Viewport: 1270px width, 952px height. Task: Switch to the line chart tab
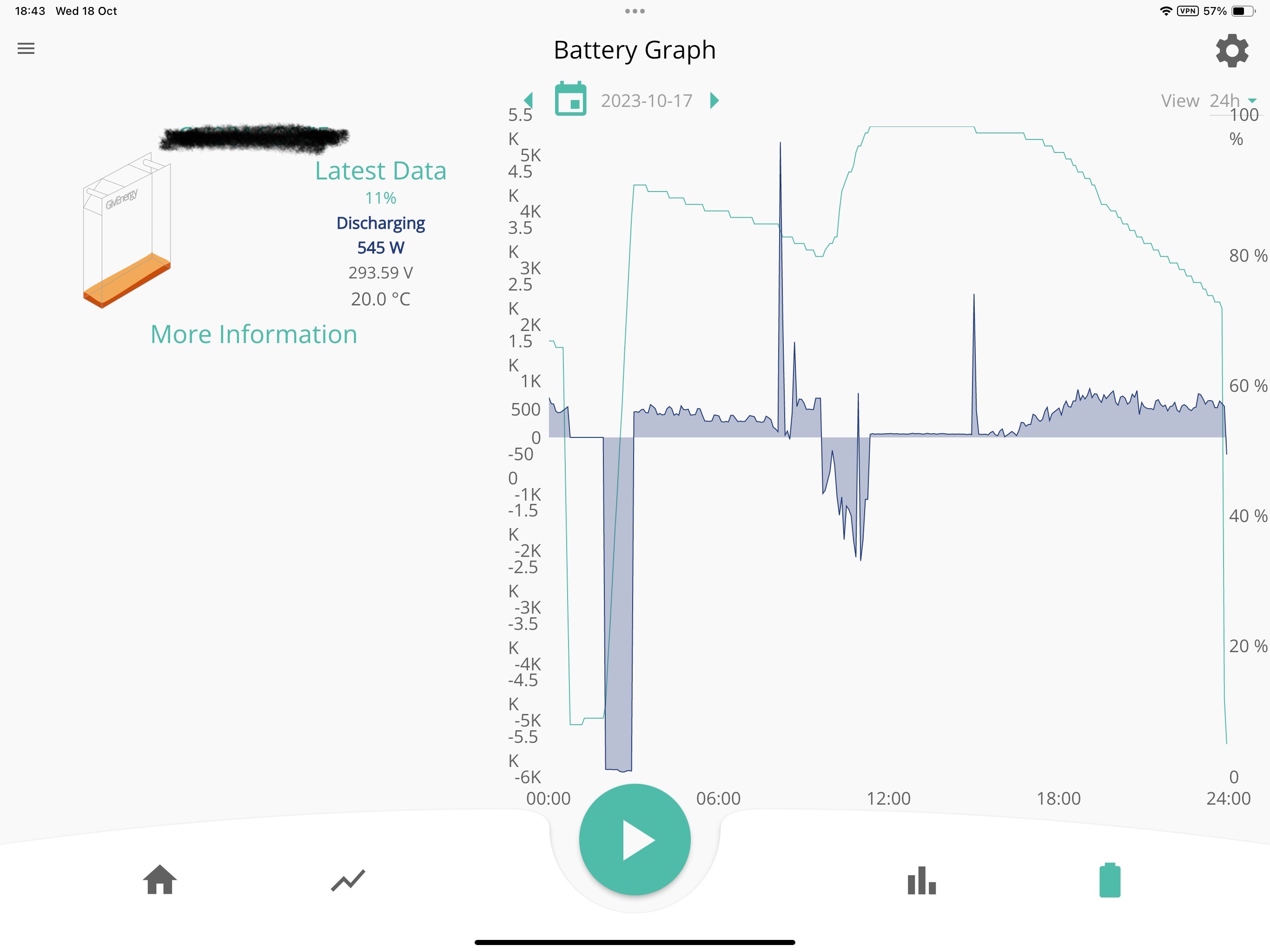348,879
